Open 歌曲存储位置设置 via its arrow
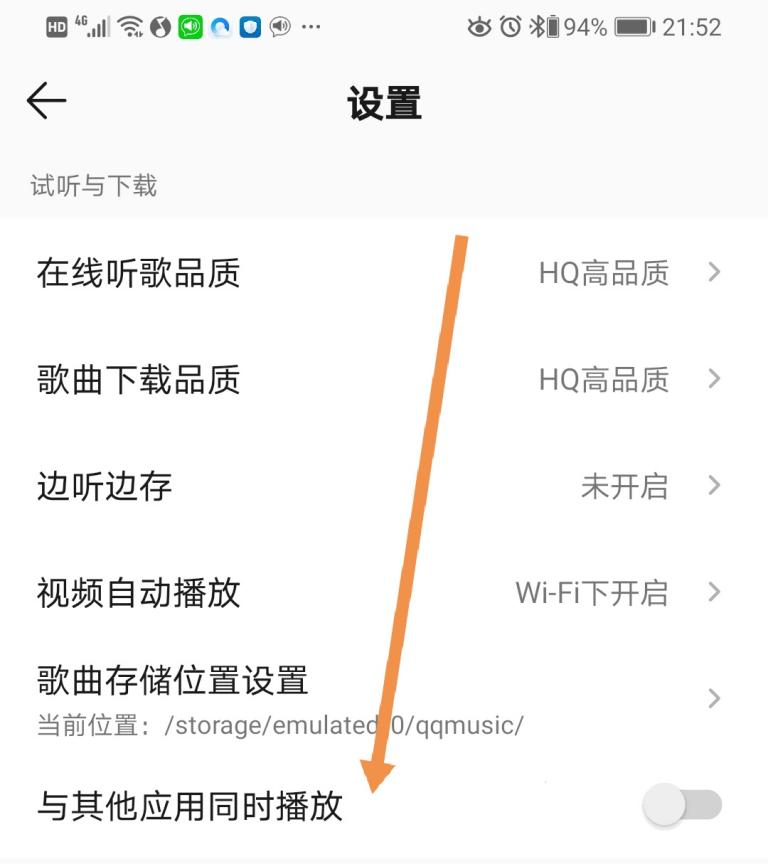 click(714, 697)
